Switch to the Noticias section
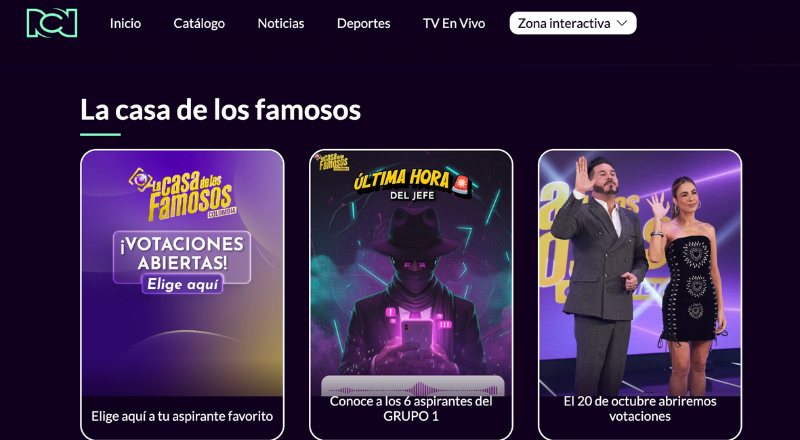This screenshot has height=440, width=800. [x=281, y=23]
